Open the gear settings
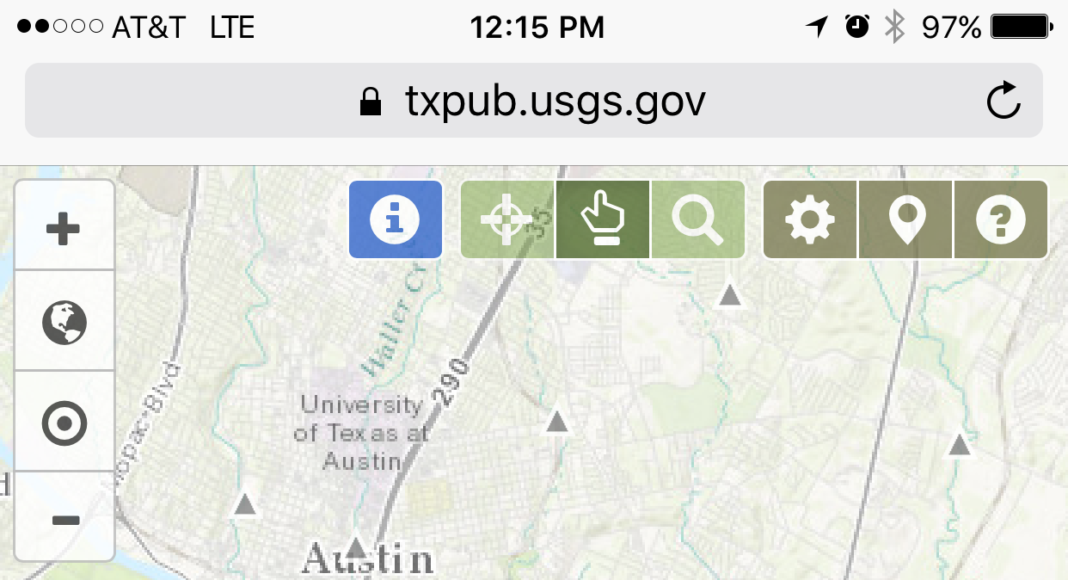 pyautogui.click(x=810, y=219)
